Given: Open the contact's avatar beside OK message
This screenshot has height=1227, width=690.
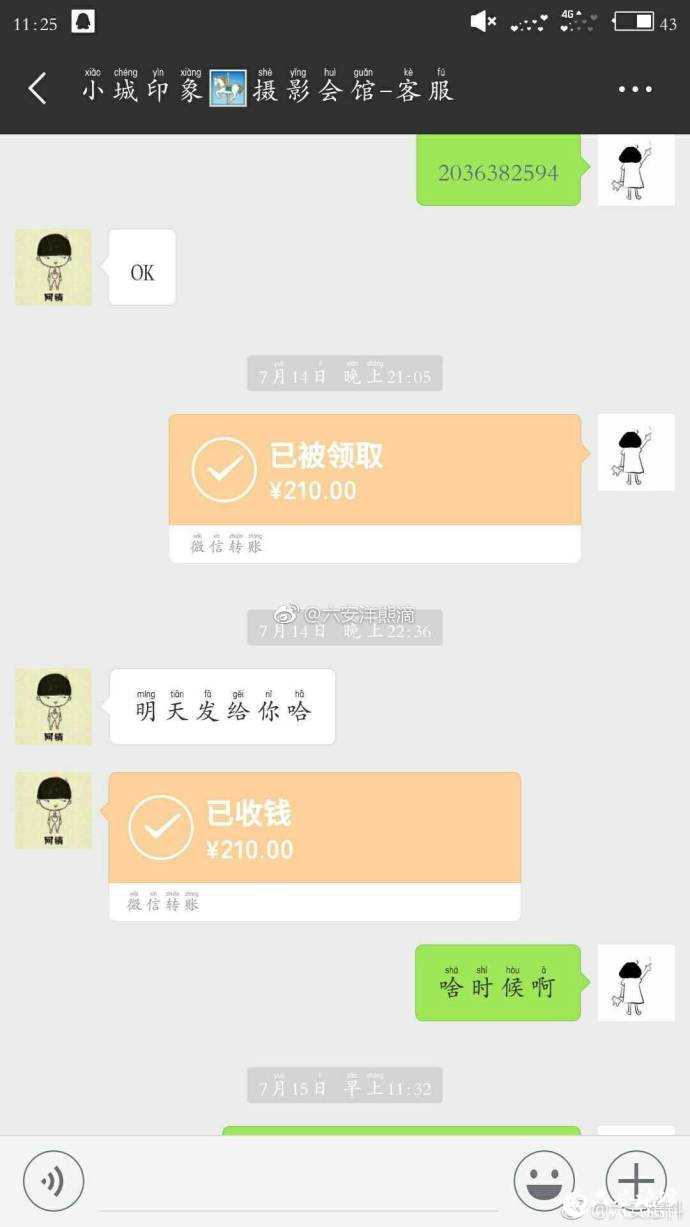Looking at the screenshot, I should [x=53, y=267].
